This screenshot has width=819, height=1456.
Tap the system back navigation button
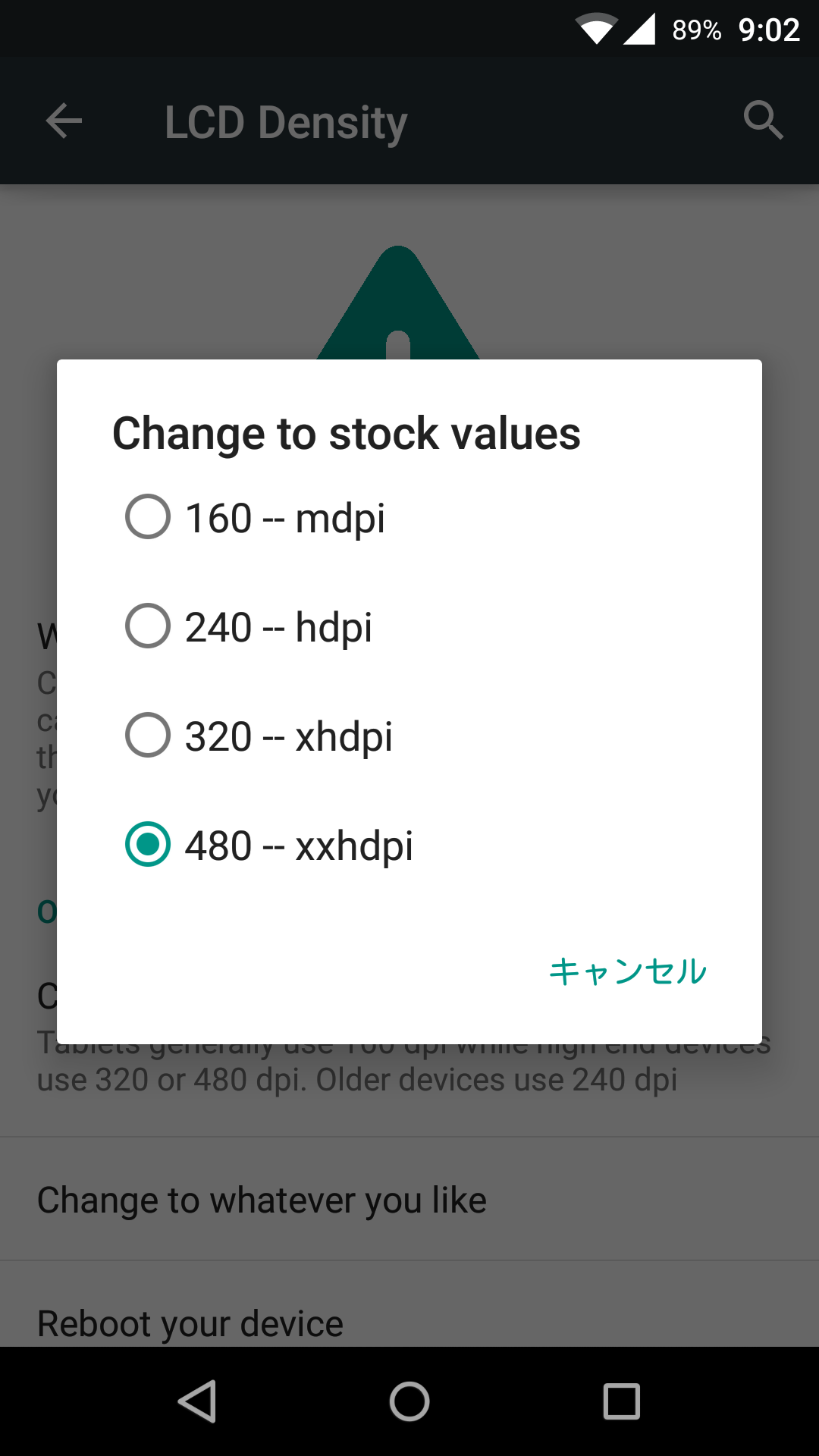(x=197, y=1401)
